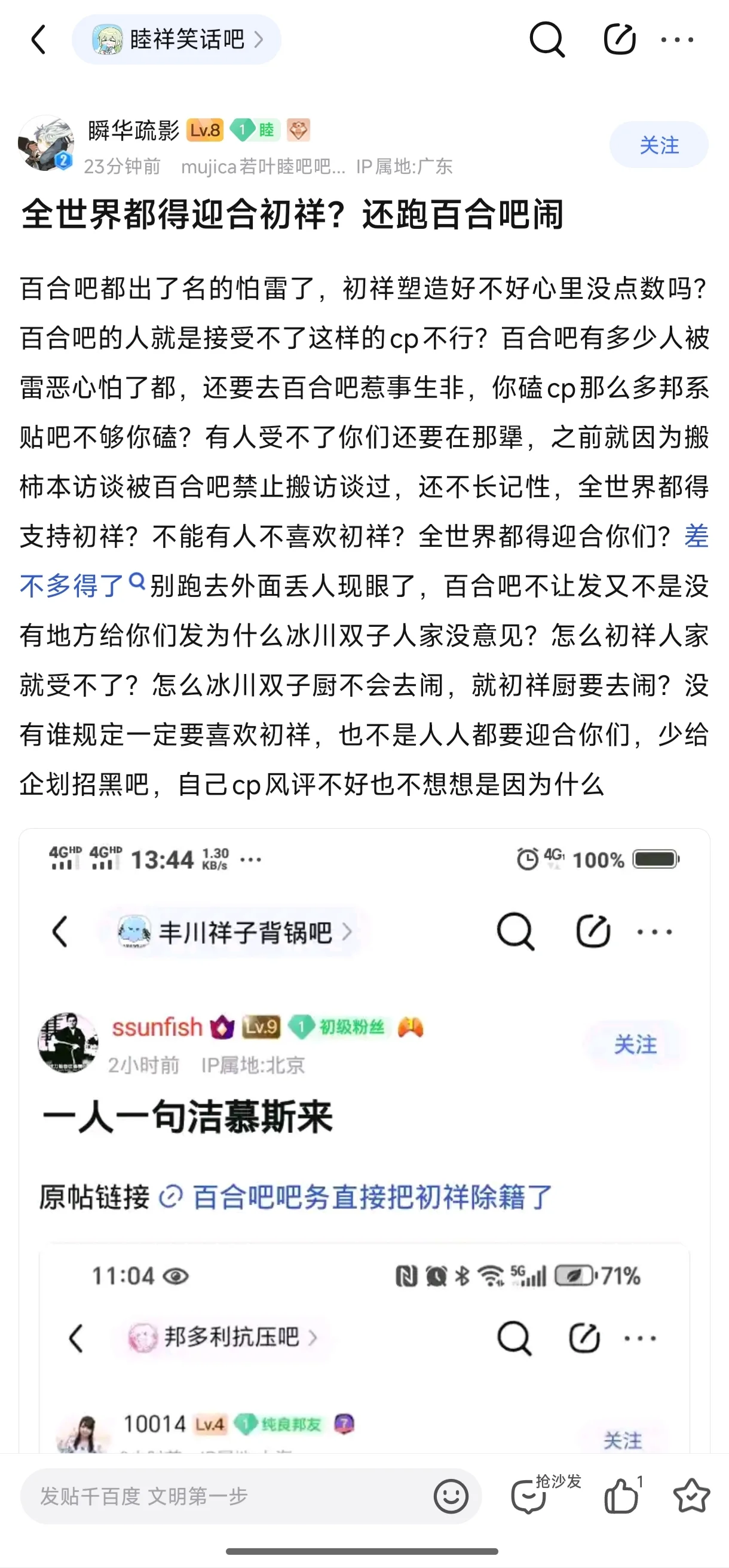The height and width of the screenshot is (1568, 729).
Task: View 瞬华疏影's profile avatar
Action: pyautogui.click(x=45, y=143)
